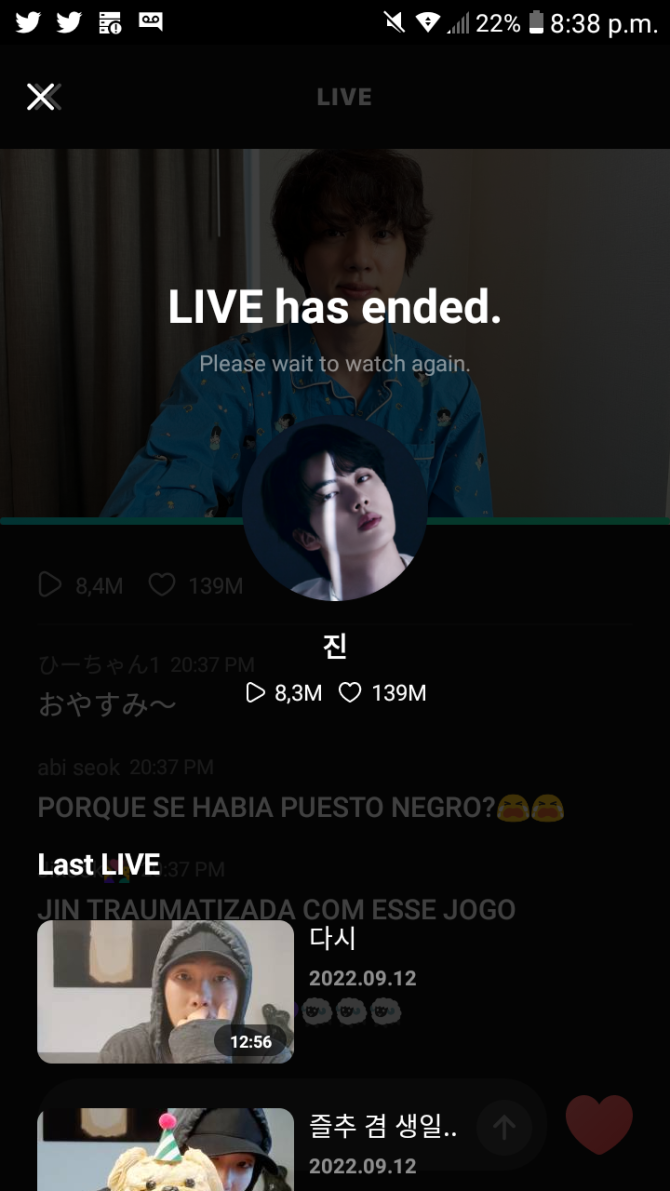The height and width of the screenshot is (1191, 670).
Task: Open the past live 즐추 겸 생일
Action: click(x=166, y=1150)
